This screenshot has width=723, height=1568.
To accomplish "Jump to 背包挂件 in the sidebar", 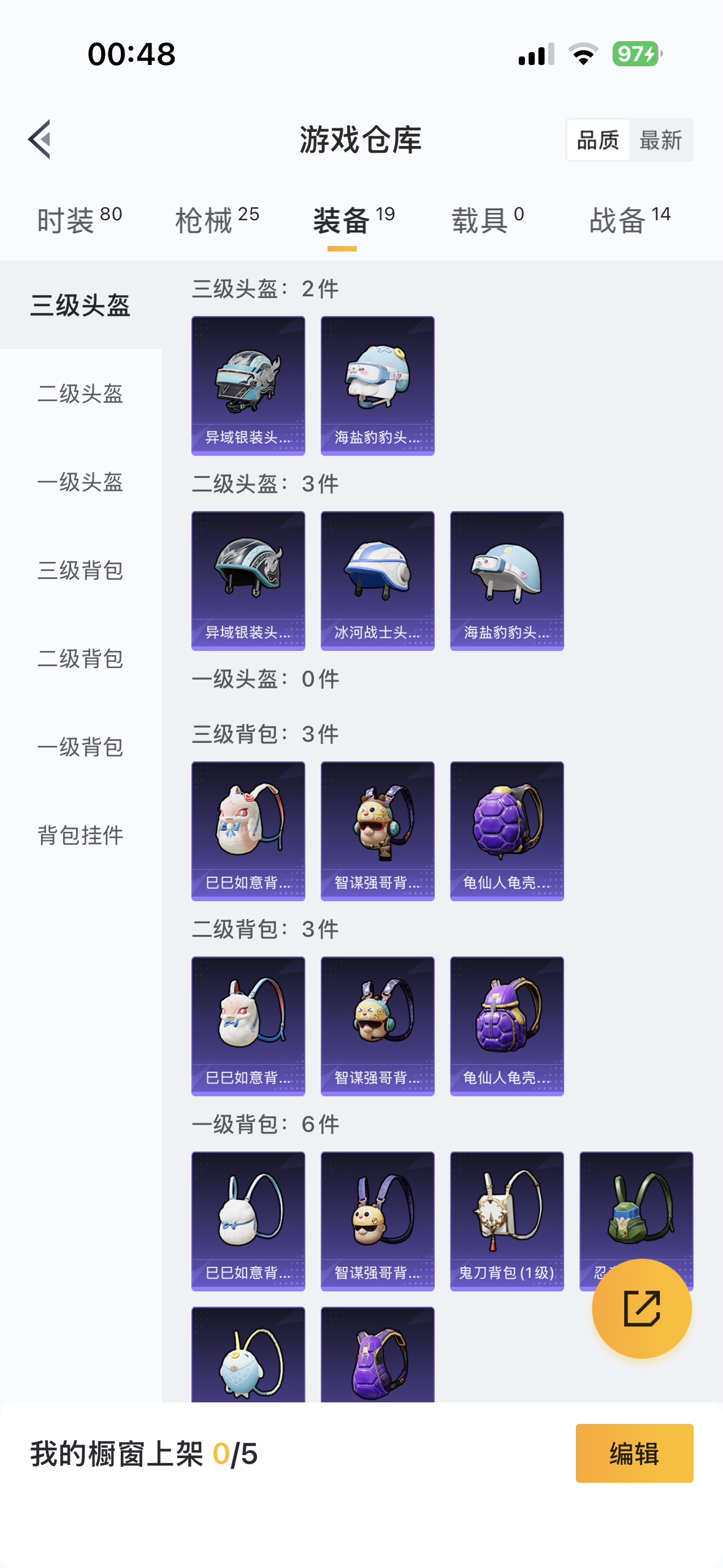I will click(80, 836).
